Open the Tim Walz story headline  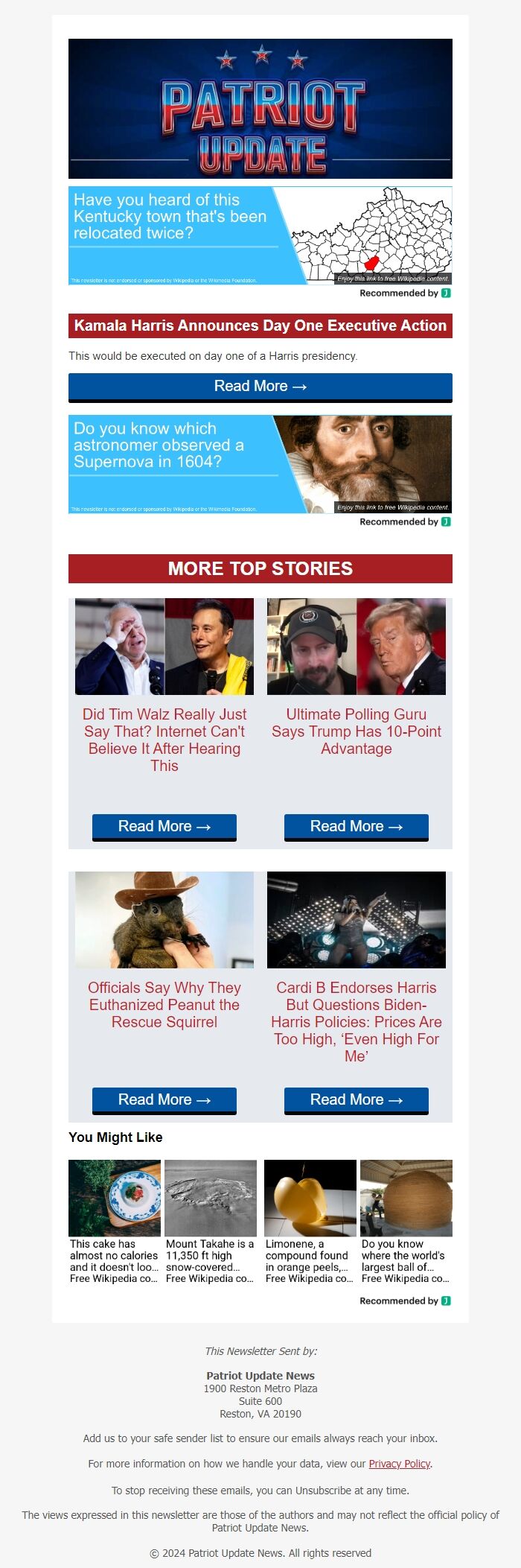(x=164, y=740)
